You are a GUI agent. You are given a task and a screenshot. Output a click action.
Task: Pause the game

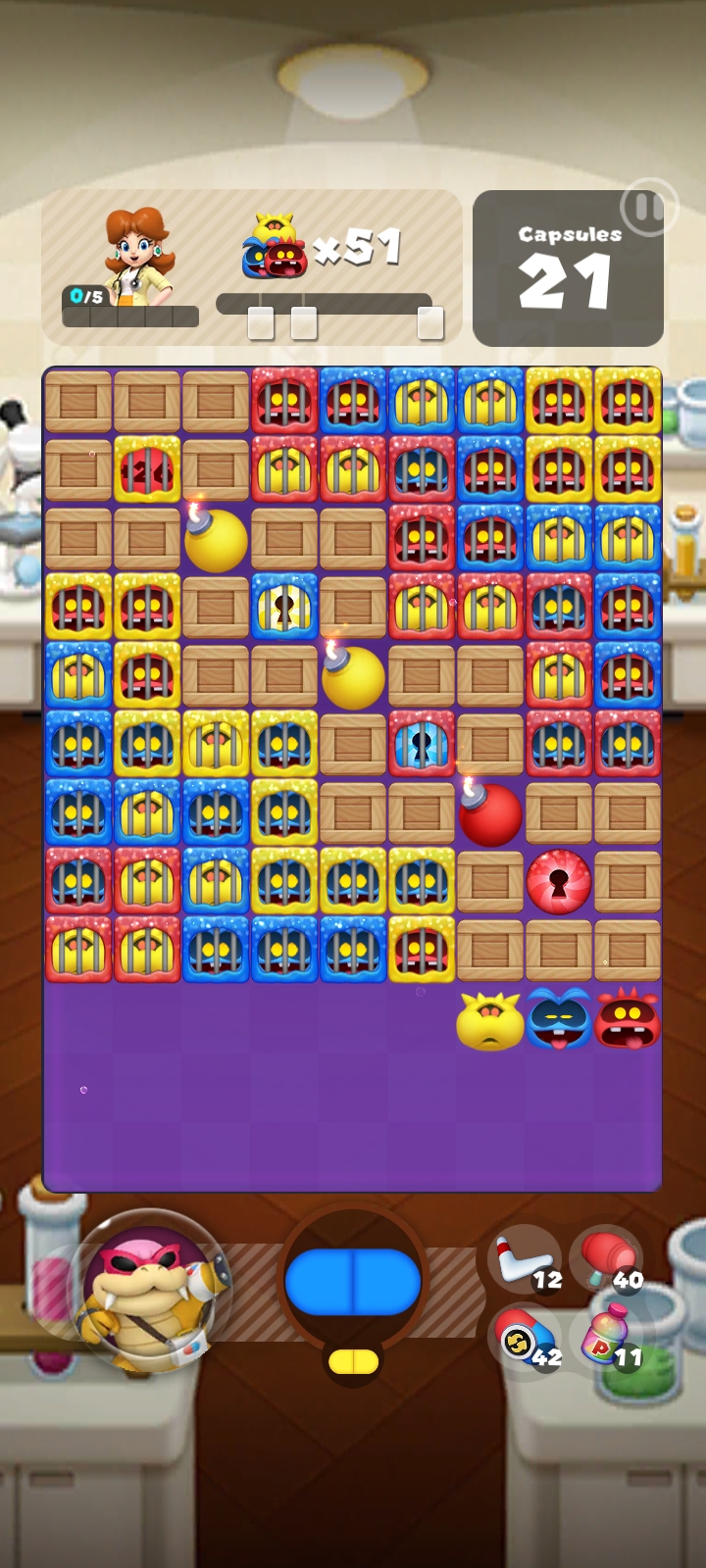(647, 208)
